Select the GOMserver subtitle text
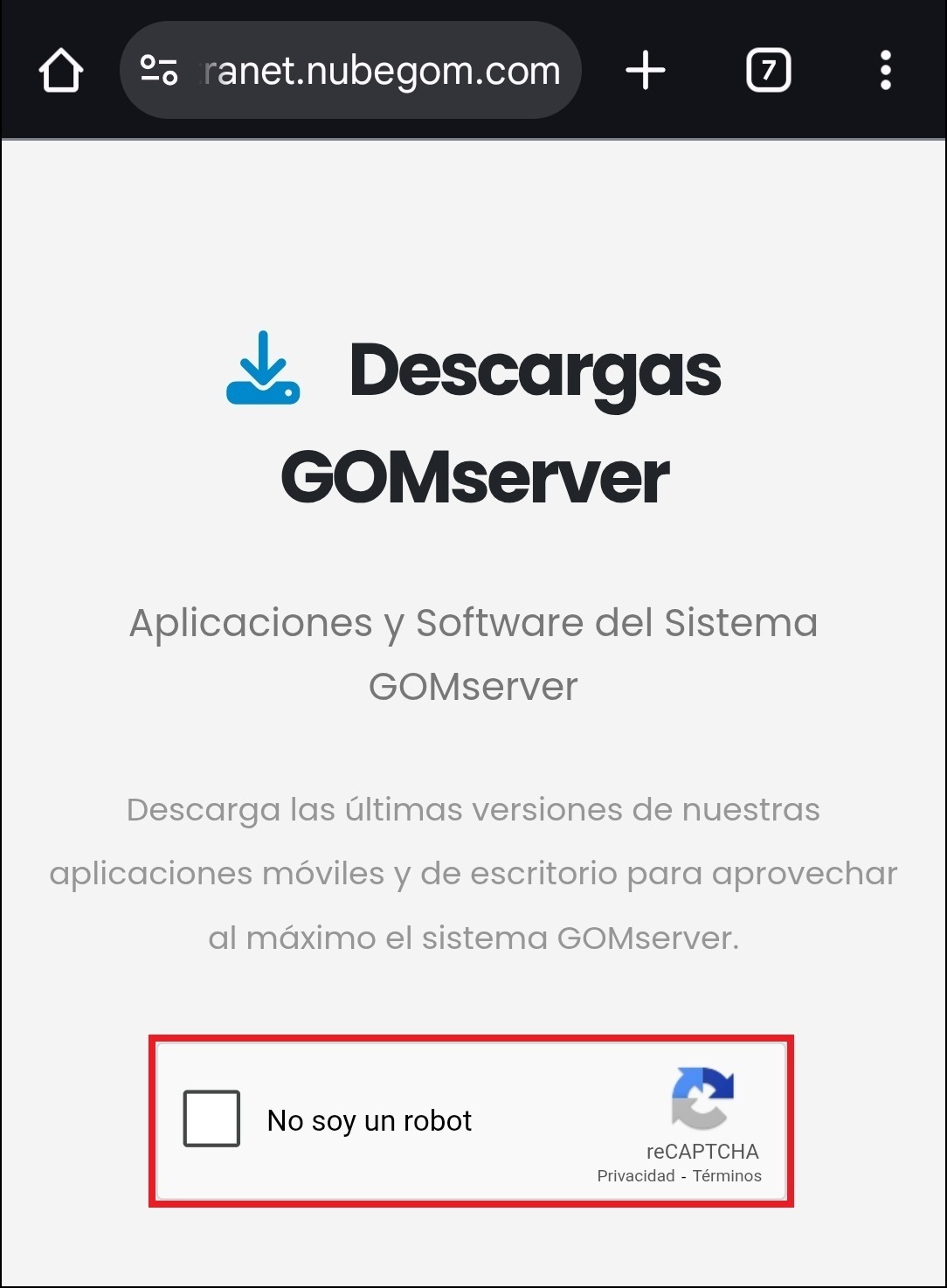Screen dimensions: 947x1288 [x=473, y=654]
